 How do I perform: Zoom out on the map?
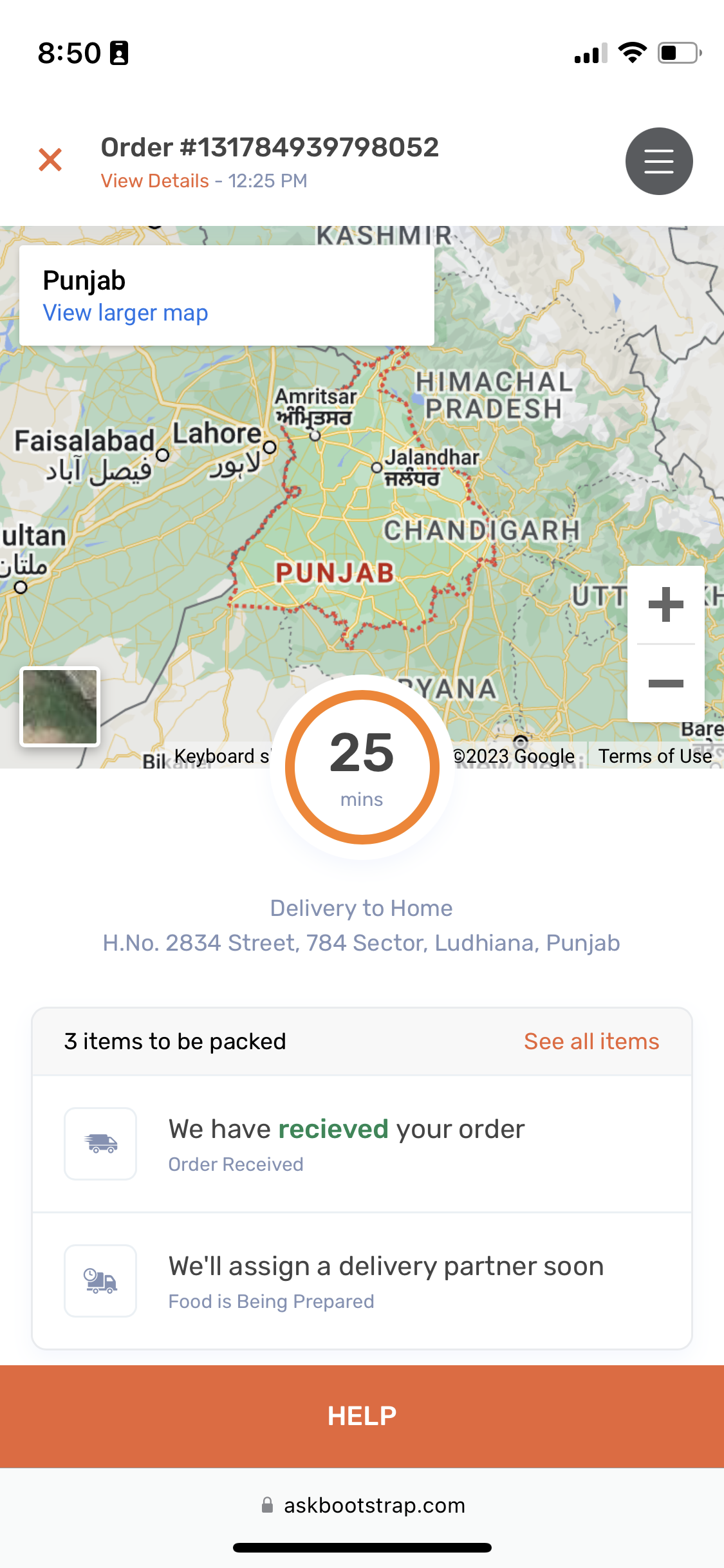tap(666, 683)
